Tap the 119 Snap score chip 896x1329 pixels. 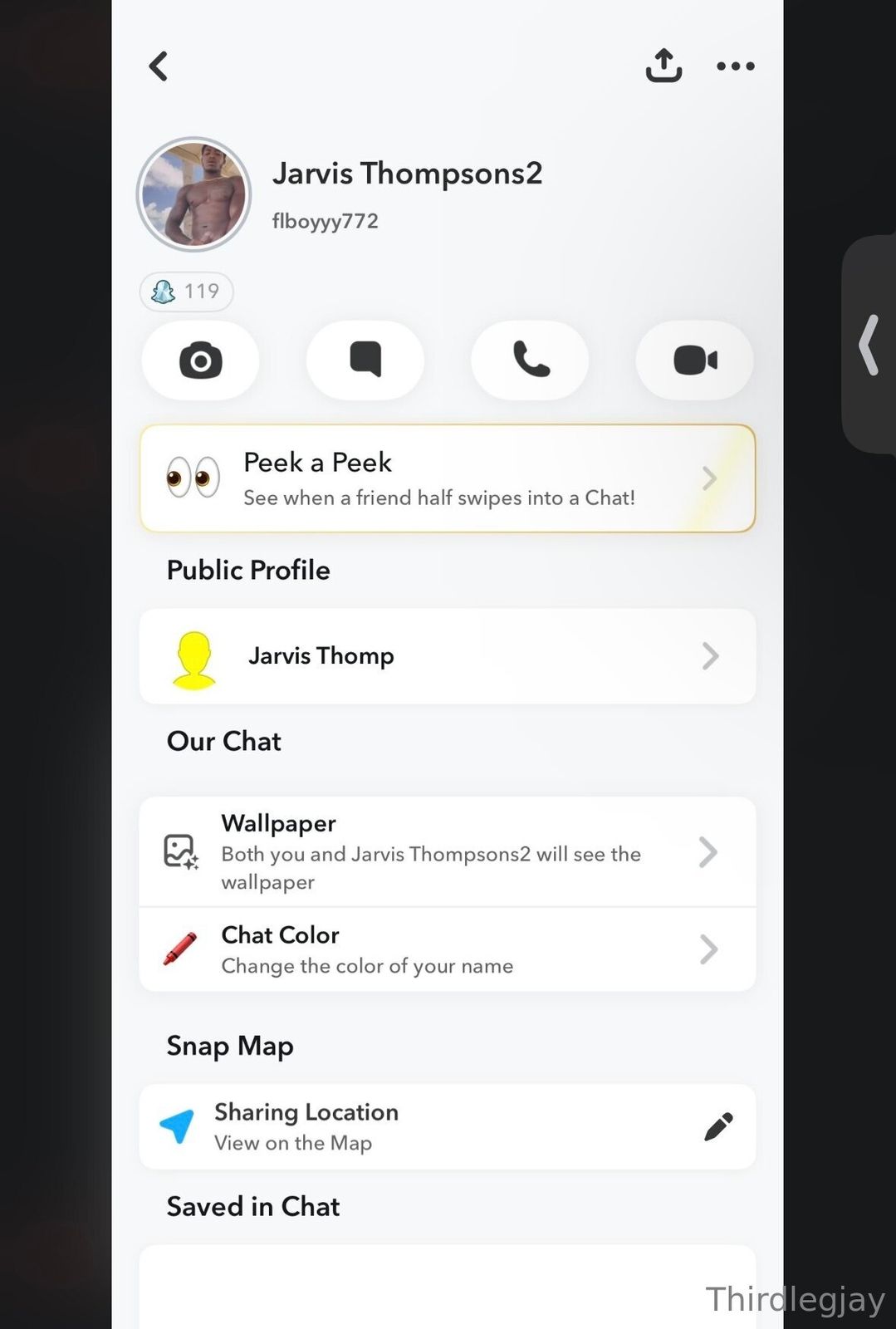(x=186, y=292)
